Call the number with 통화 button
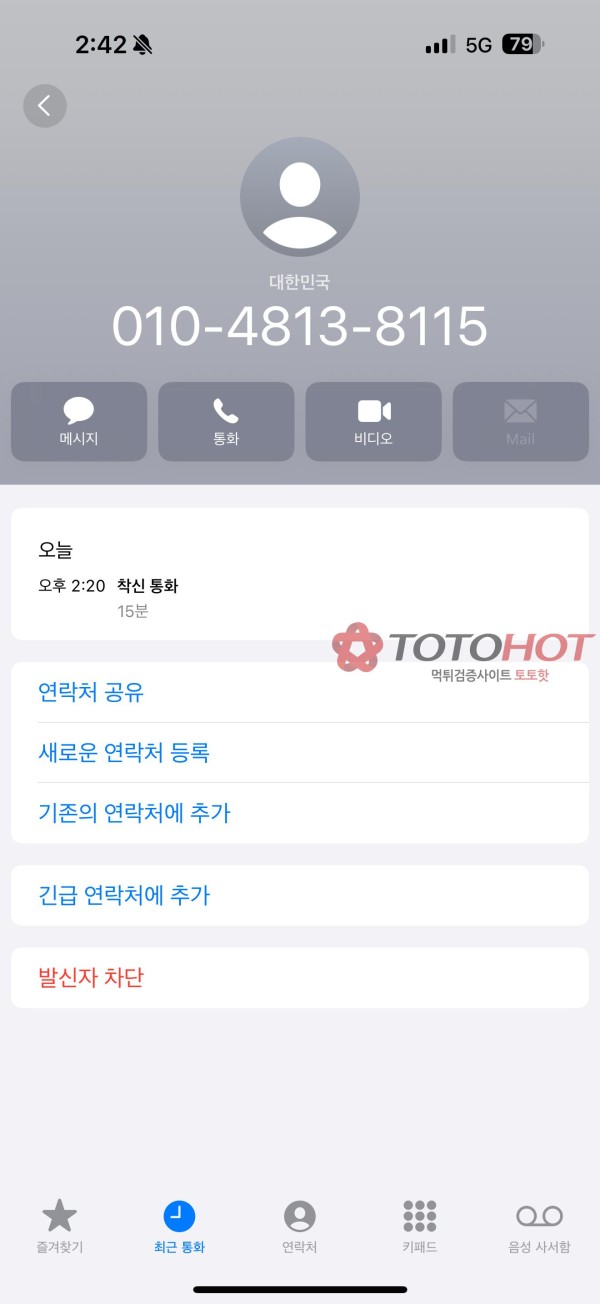Viewport: 600px width, 1304px height. click(x=226, y=421)
